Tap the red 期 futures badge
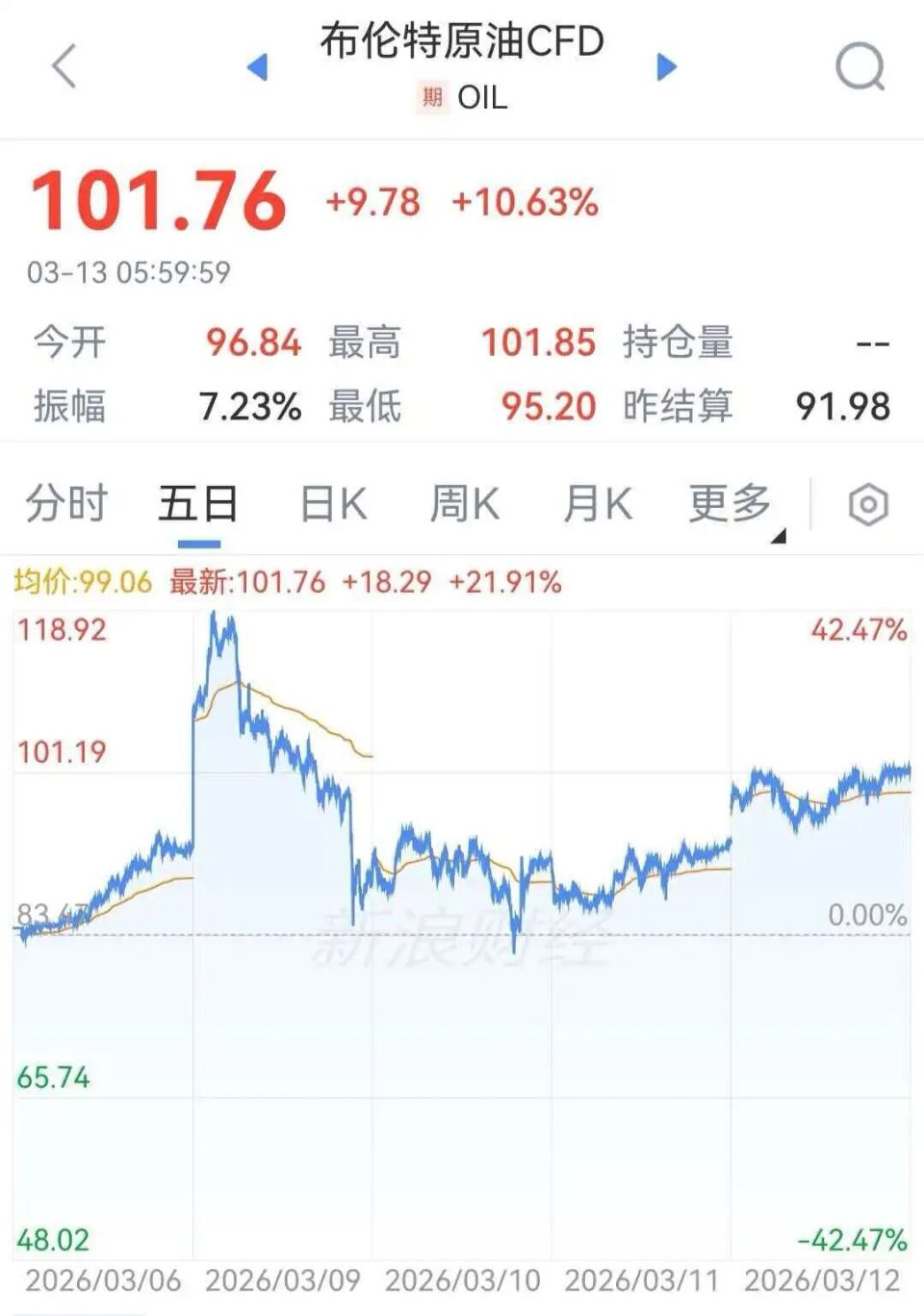 [430, 97]
